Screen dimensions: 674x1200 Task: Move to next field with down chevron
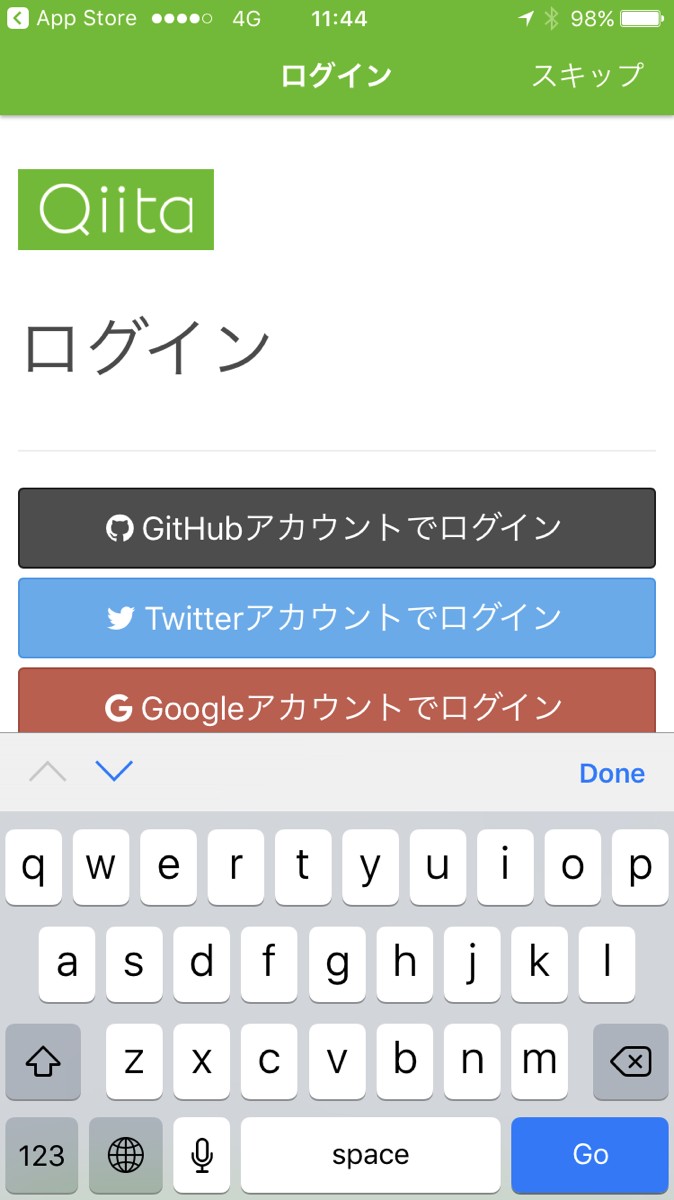[114, 771]
